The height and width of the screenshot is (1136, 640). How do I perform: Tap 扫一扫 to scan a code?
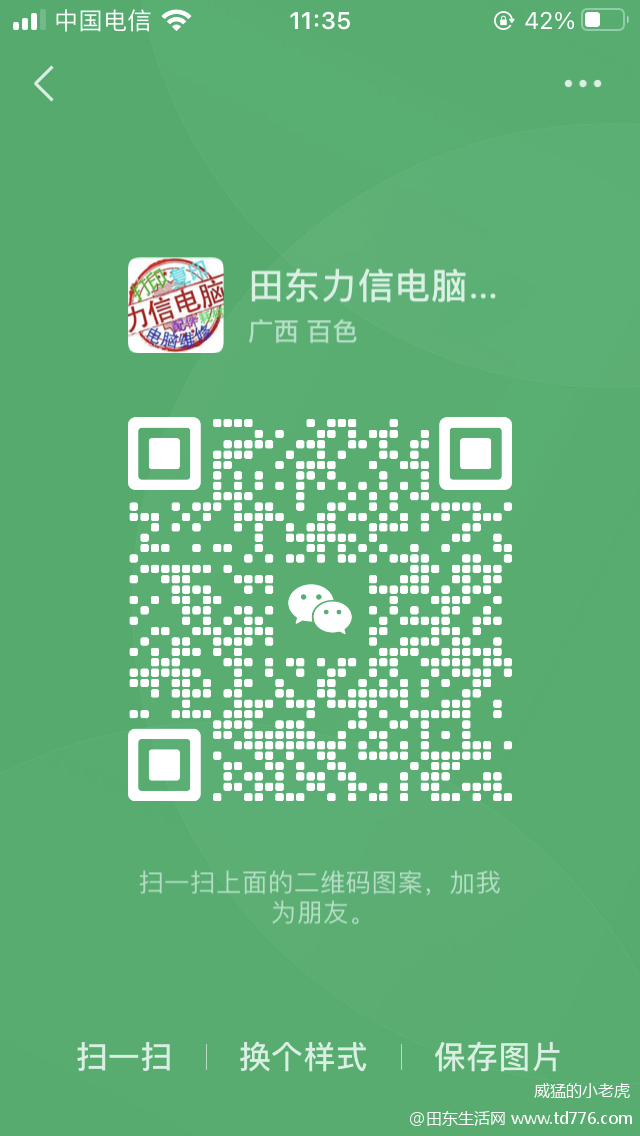[x=124, y=1057]
